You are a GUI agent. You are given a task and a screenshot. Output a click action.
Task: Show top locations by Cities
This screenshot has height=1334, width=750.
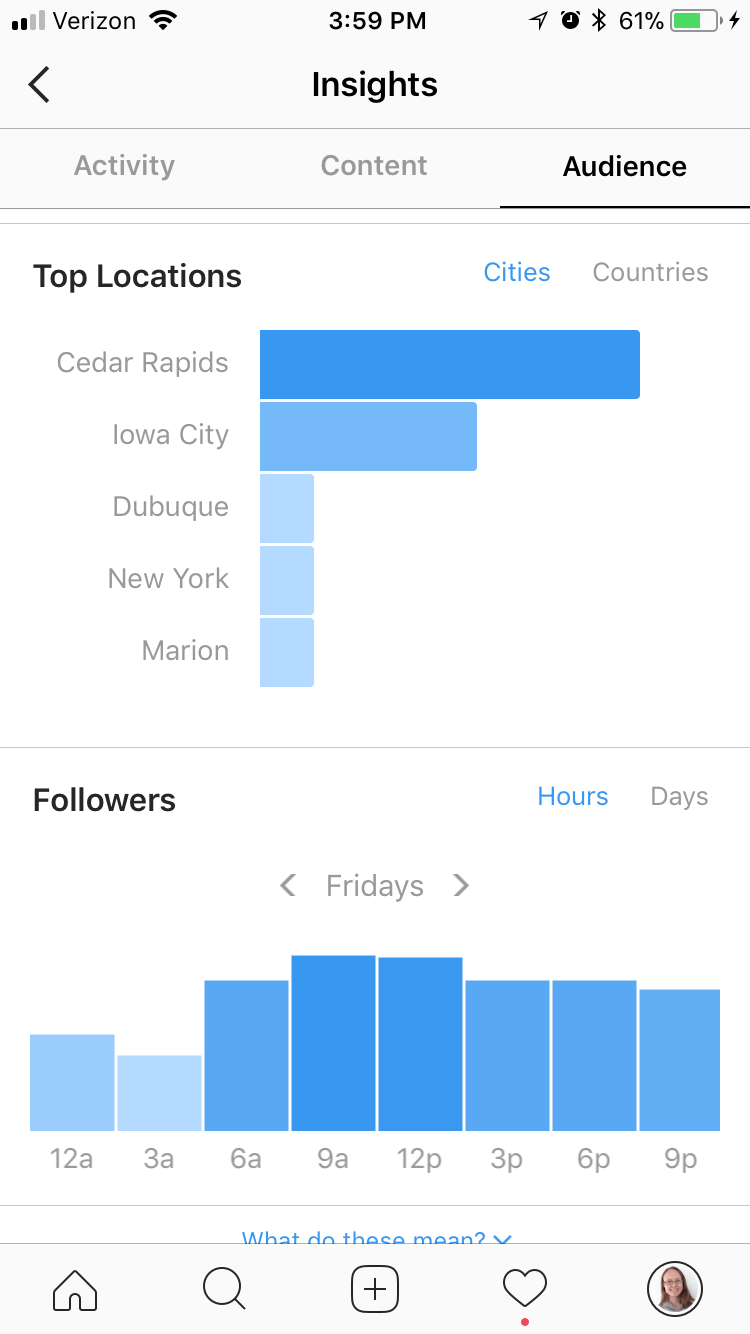tap(517, 272)
